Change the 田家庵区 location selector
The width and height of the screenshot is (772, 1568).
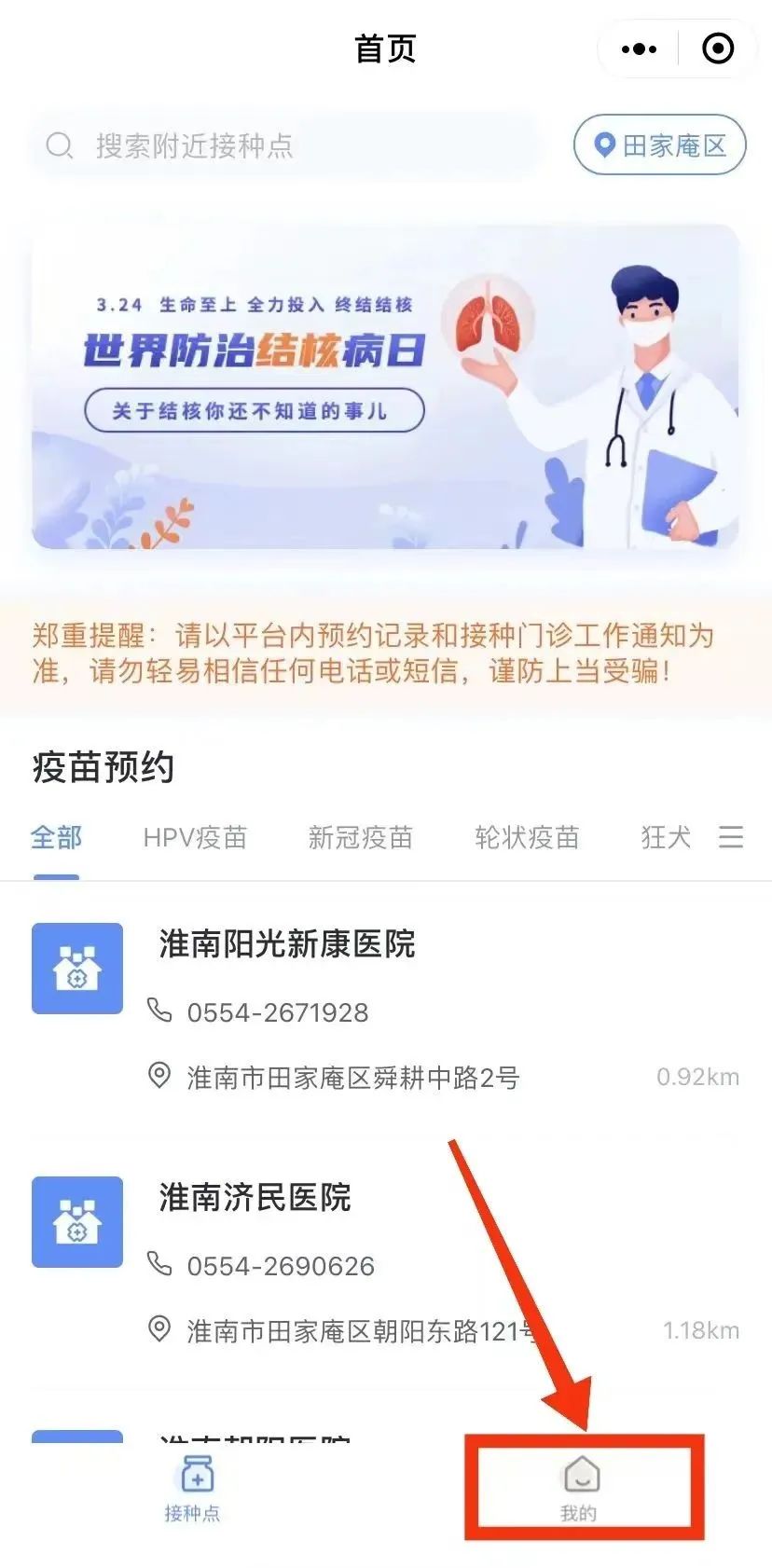(x=659, y=145)
